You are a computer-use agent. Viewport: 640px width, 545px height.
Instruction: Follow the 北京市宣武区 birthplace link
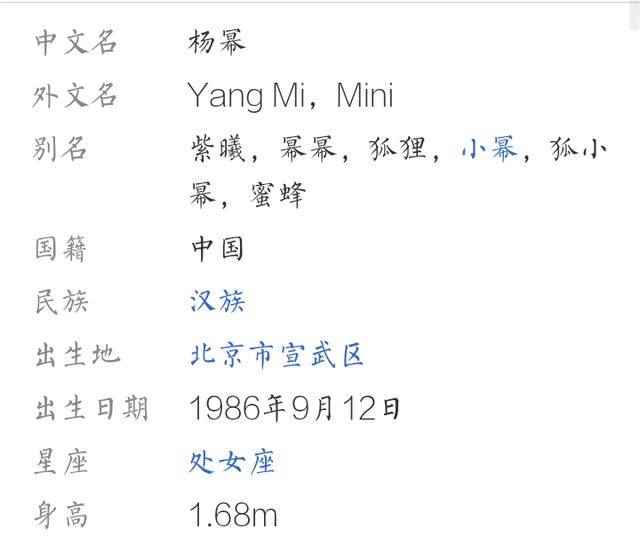point(277,354)
